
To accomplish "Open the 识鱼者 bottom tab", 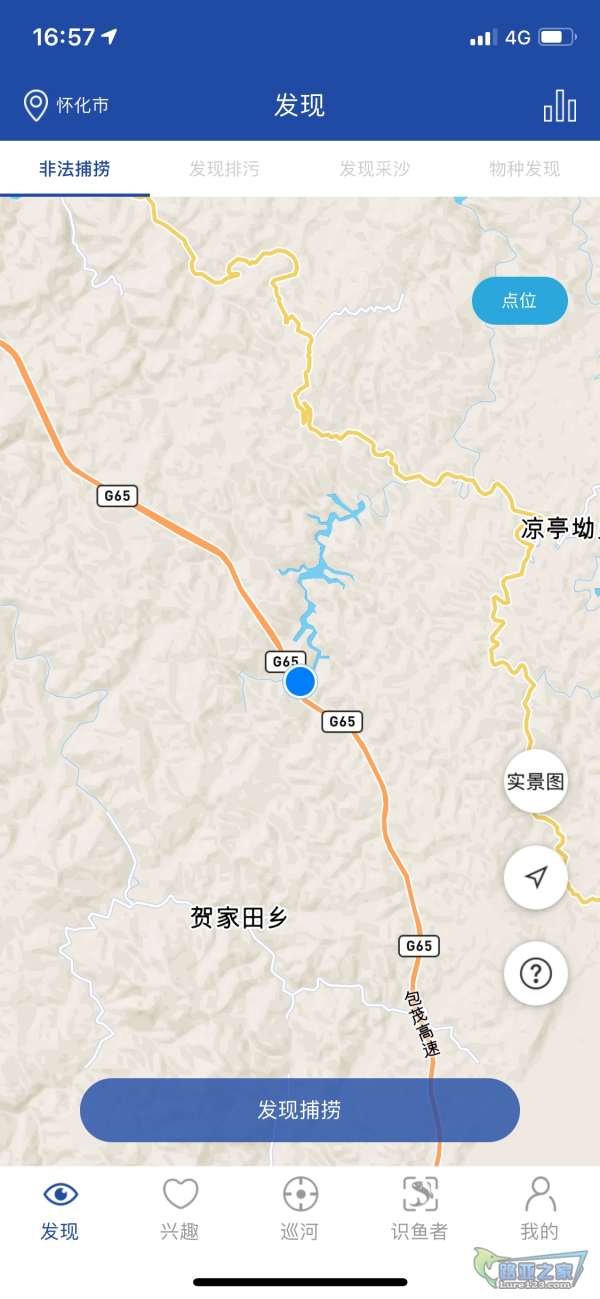I will (x=420, y=1208).
